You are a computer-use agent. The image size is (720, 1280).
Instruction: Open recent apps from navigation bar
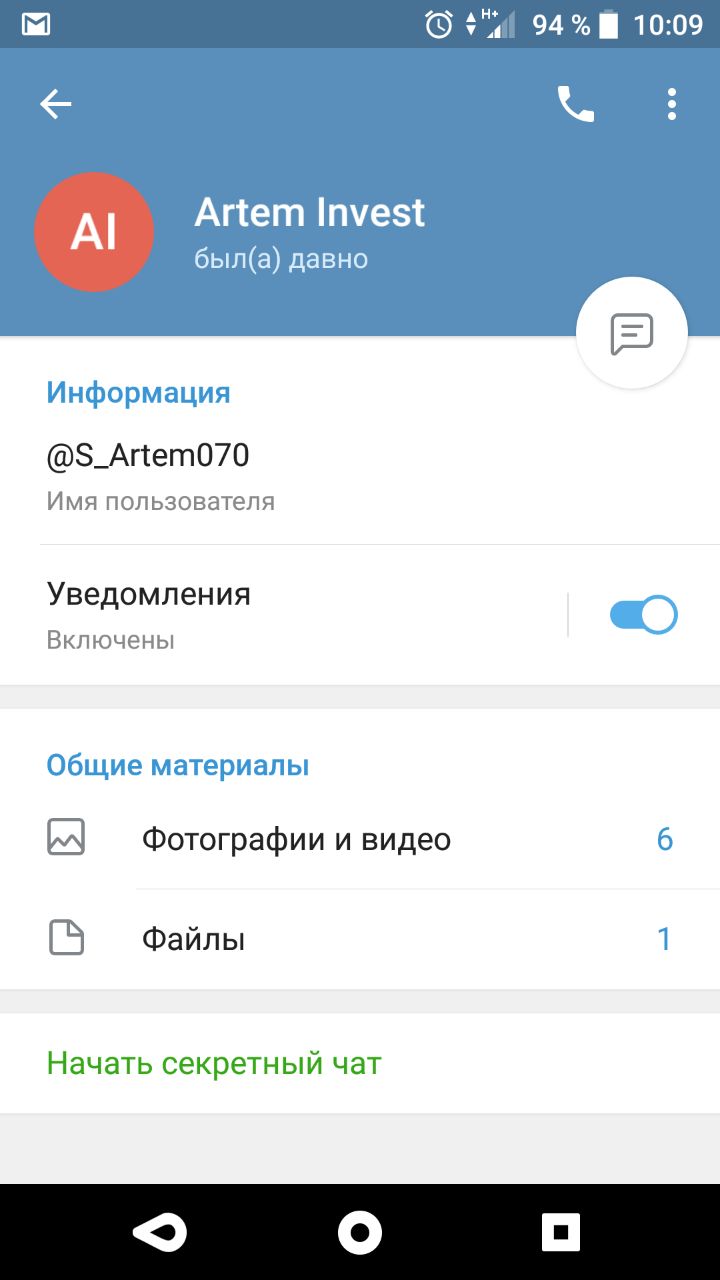561,1232
